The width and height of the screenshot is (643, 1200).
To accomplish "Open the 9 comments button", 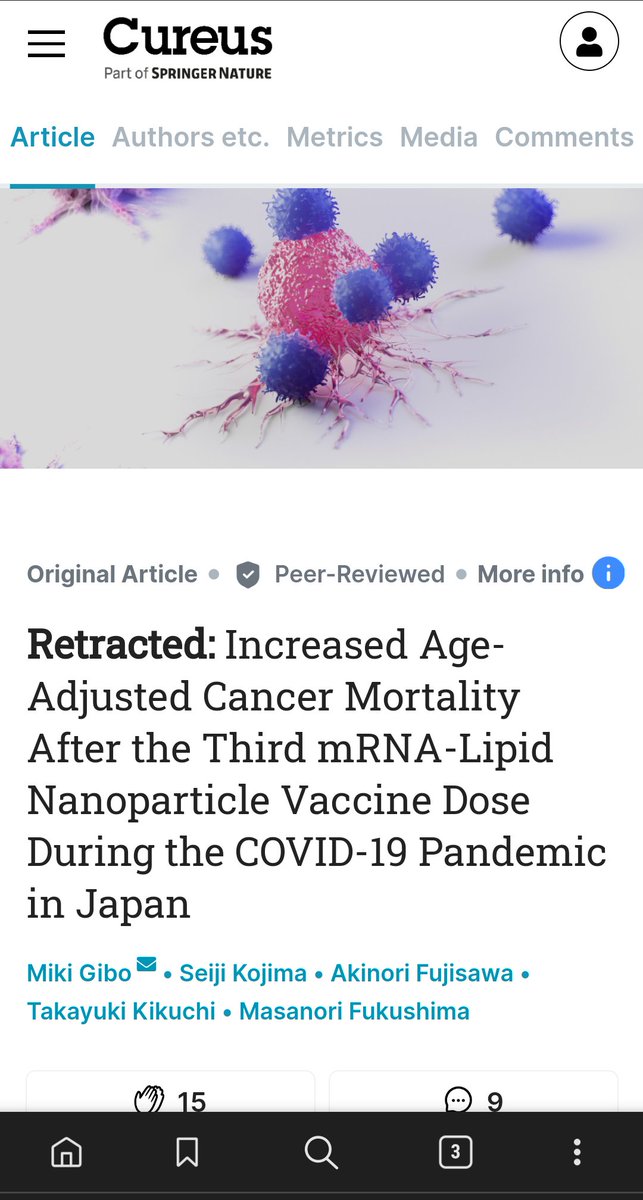I will [x=473, y=1100].
